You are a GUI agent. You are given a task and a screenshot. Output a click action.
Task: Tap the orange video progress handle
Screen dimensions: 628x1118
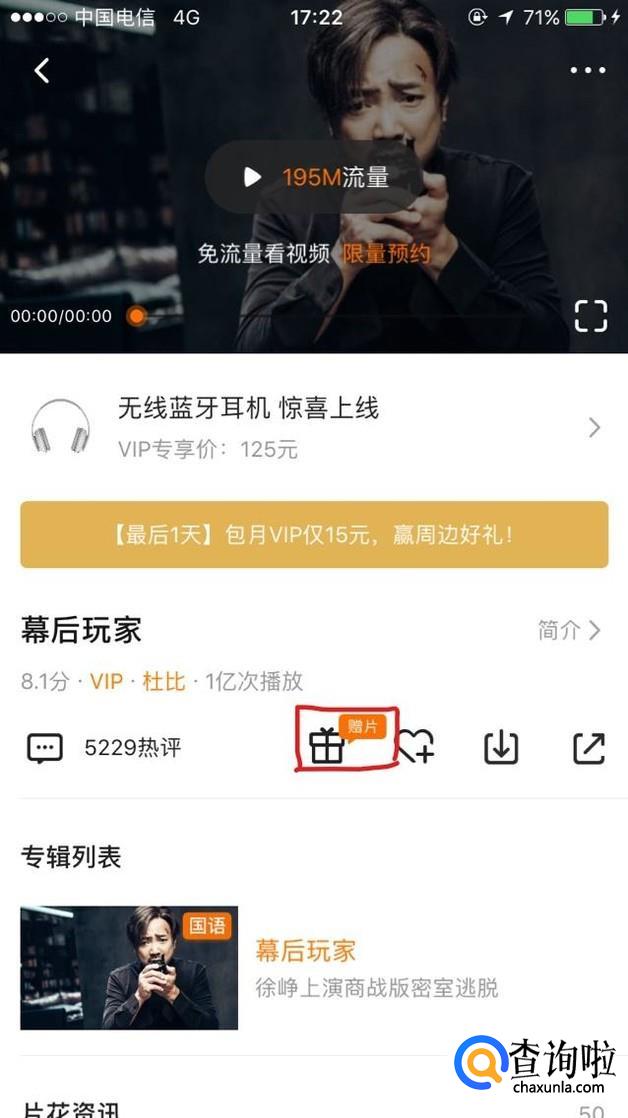137,316
